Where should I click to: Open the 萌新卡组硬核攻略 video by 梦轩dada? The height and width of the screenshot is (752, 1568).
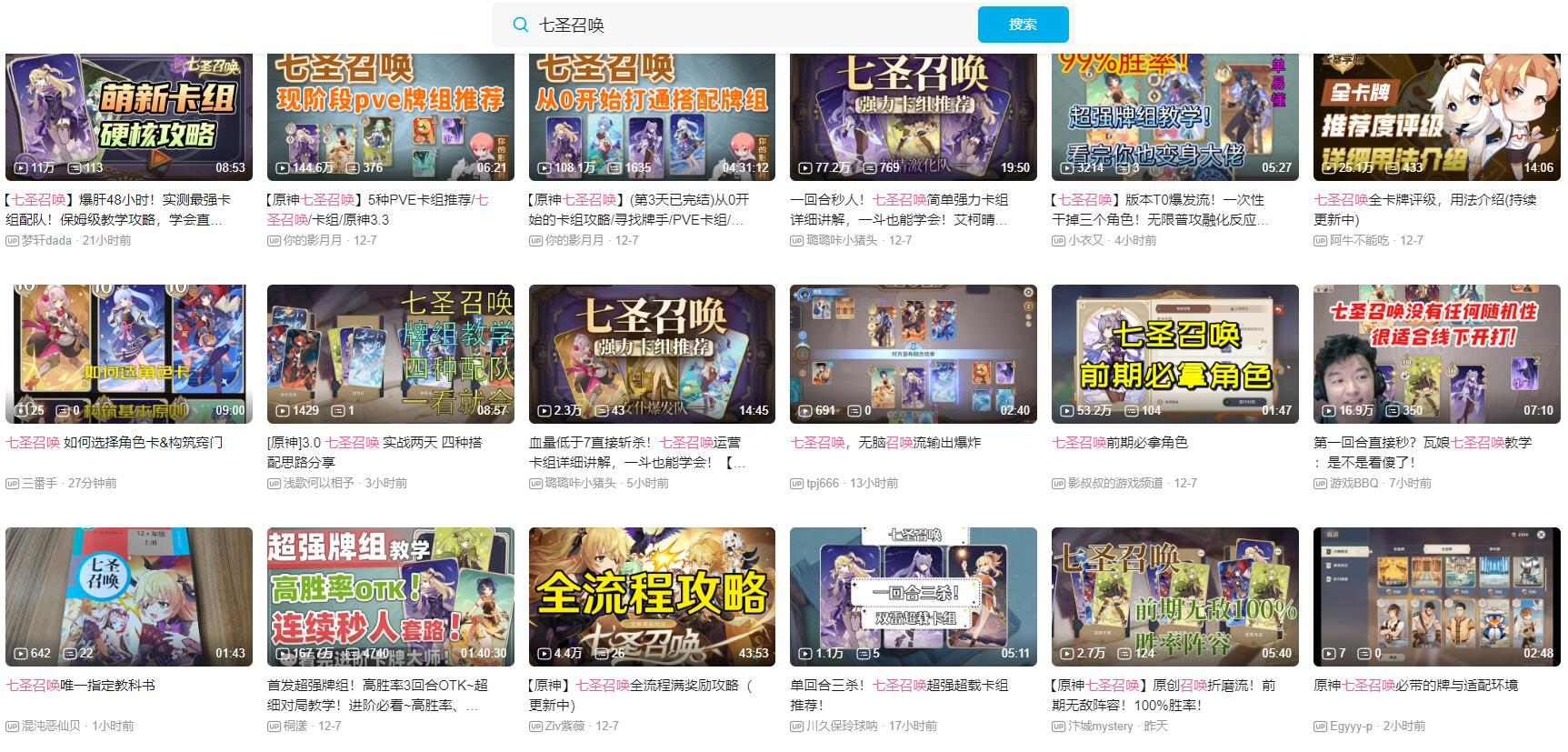point(129,116)
